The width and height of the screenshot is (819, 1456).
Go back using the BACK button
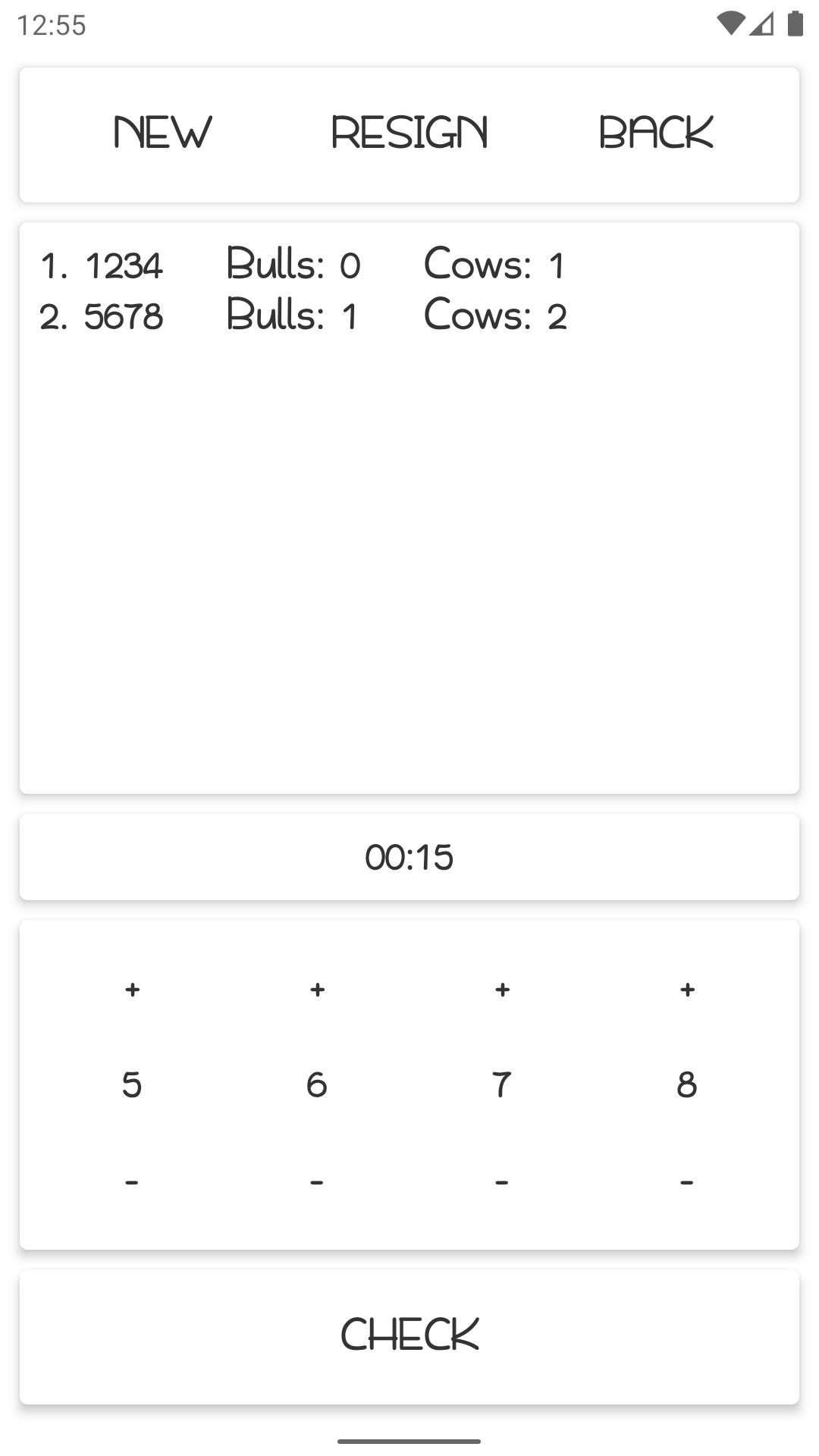[x=656, y=133]
